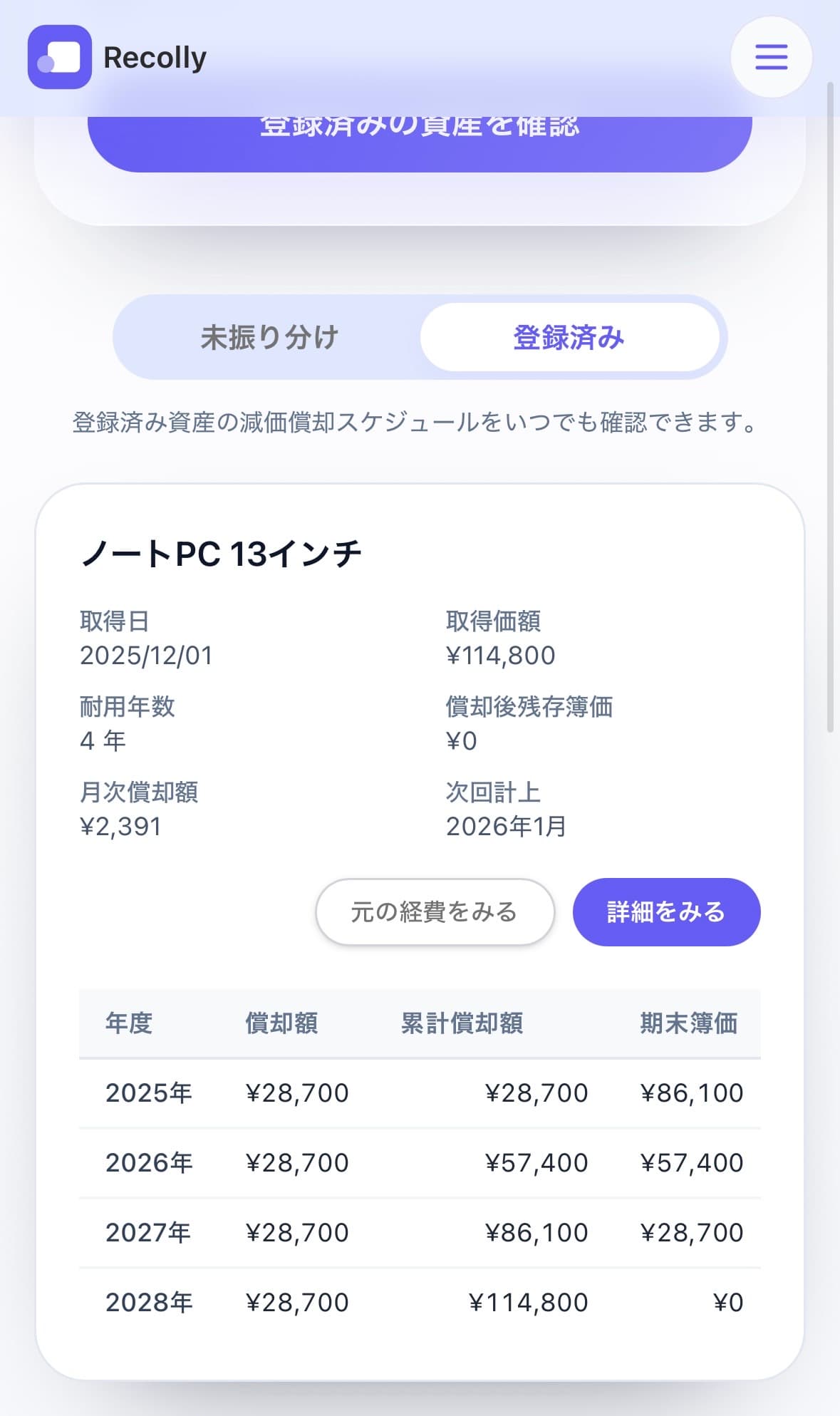The width and height of the screenshot is (840, 1416).
Task: Click the Recolly logo icon
Action: [x=59, y=58]
